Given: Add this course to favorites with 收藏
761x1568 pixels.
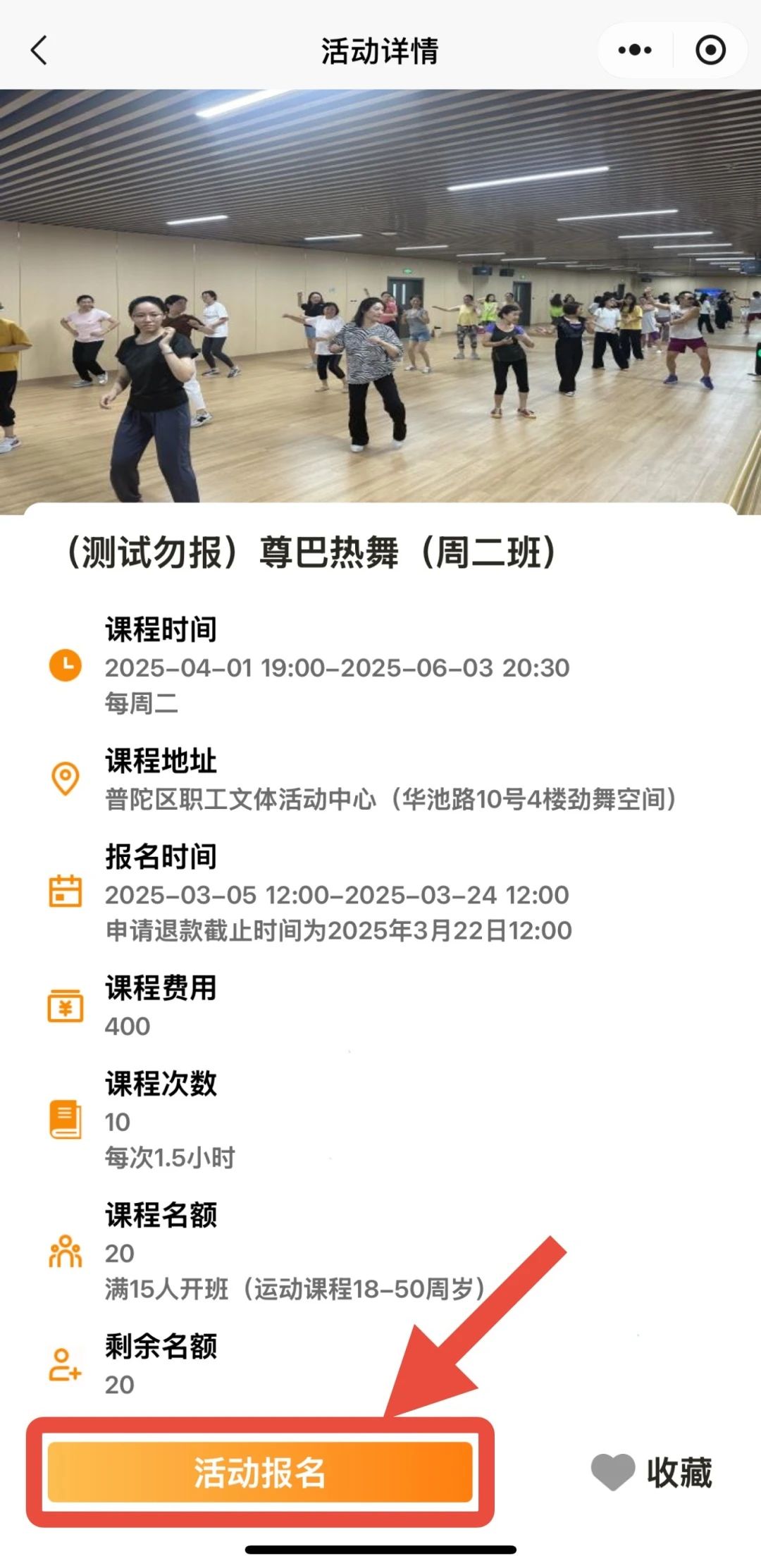Looking at the screenshot, I should pyautogui.click(x=652, y=1472).
